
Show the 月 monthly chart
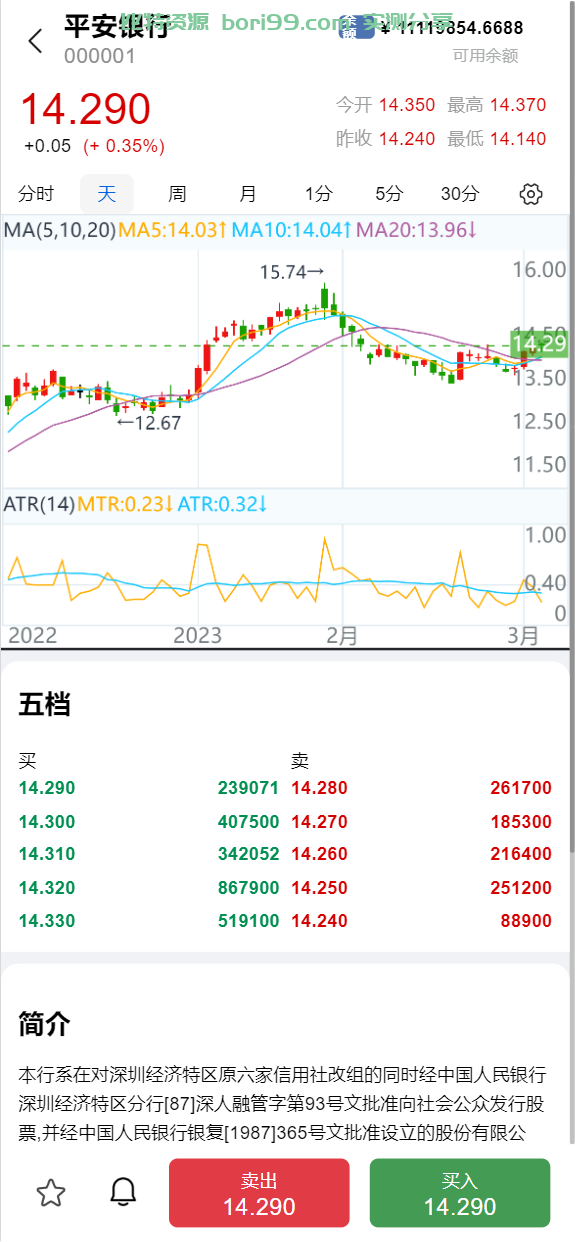248,194
